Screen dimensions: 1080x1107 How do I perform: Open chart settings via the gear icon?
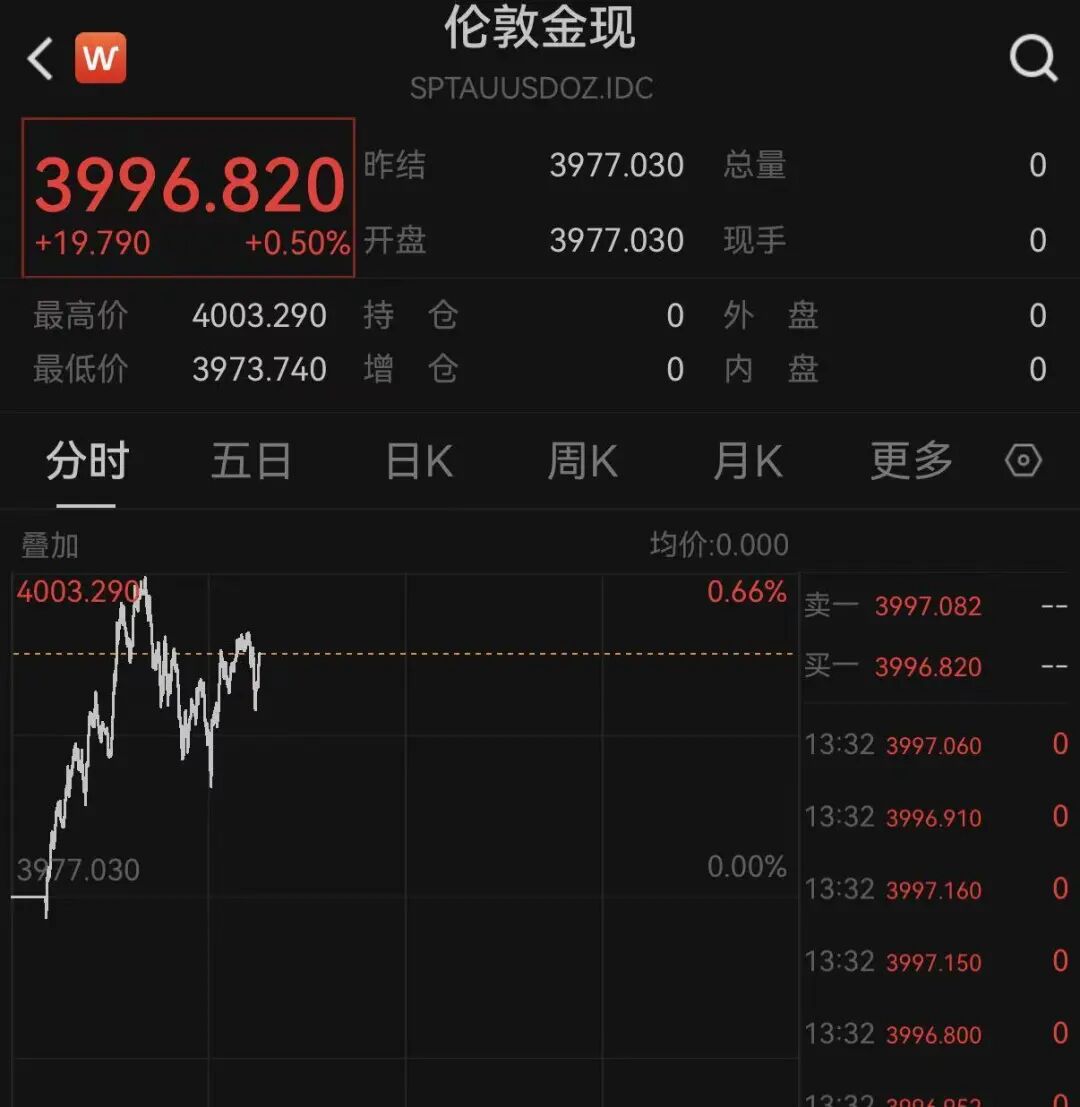coord(1022,460)
